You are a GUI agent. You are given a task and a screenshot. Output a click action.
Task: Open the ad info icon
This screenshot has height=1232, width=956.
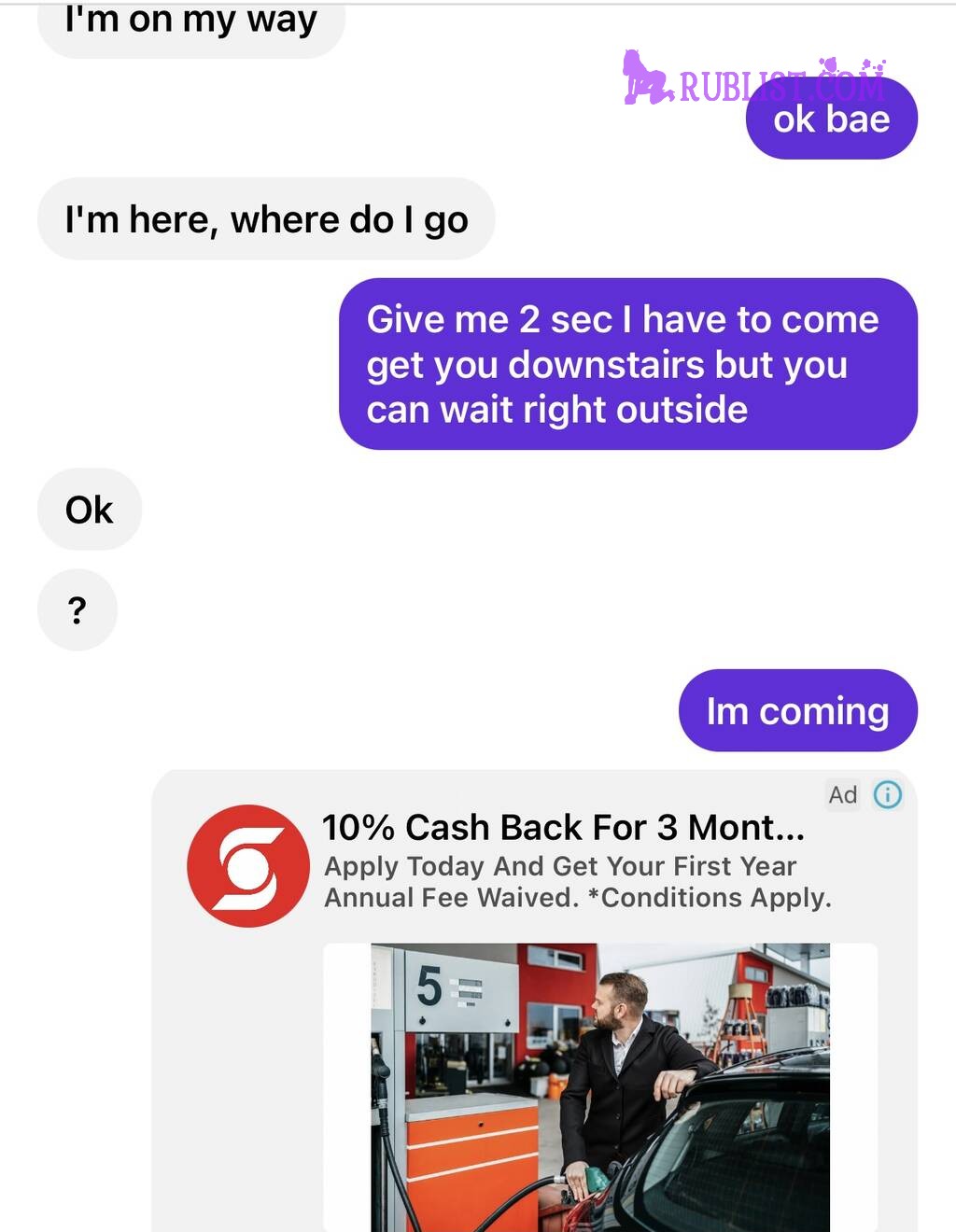coord(887,794)
